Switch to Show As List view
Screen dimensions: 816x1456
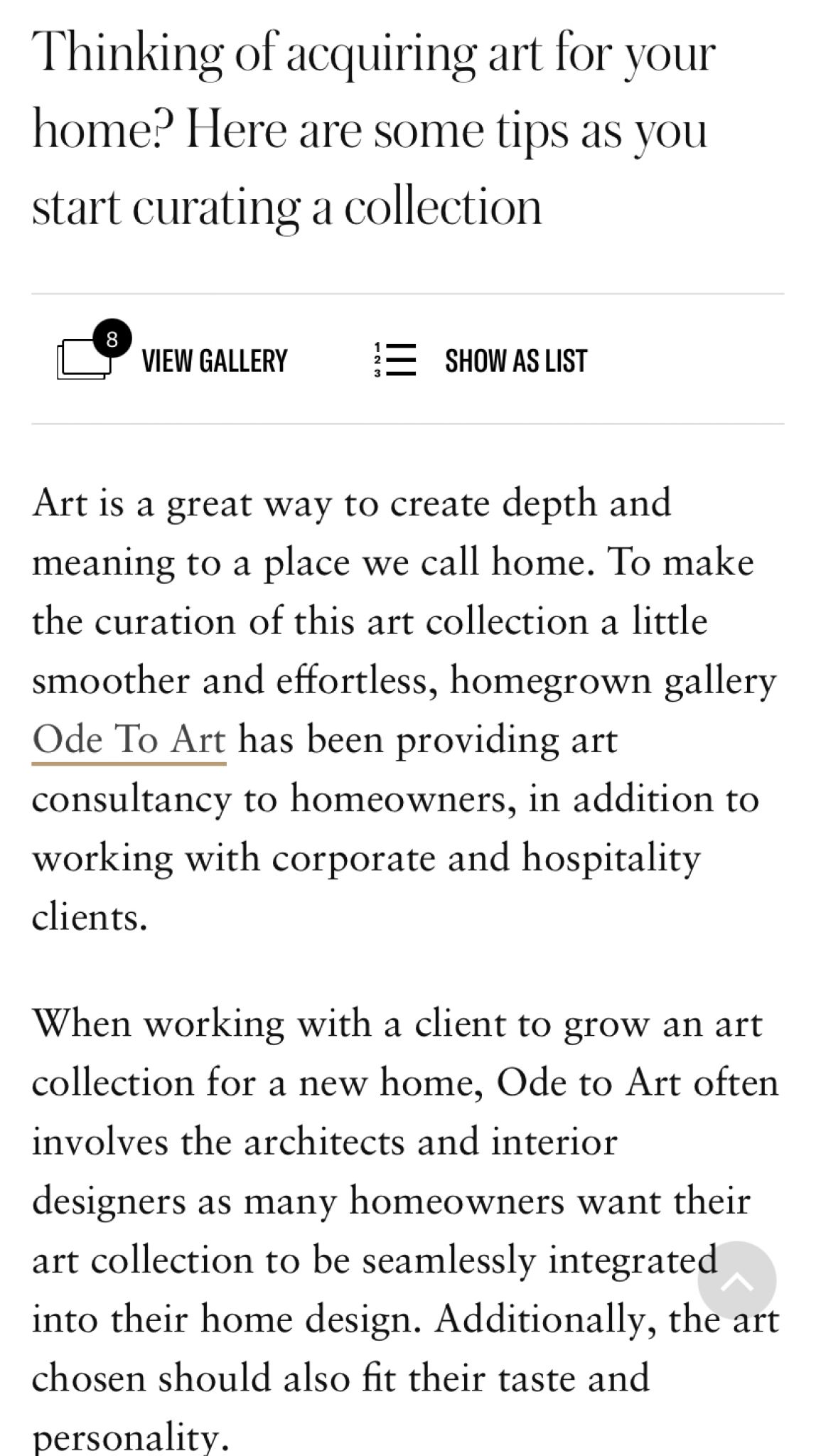coord(481,360)
